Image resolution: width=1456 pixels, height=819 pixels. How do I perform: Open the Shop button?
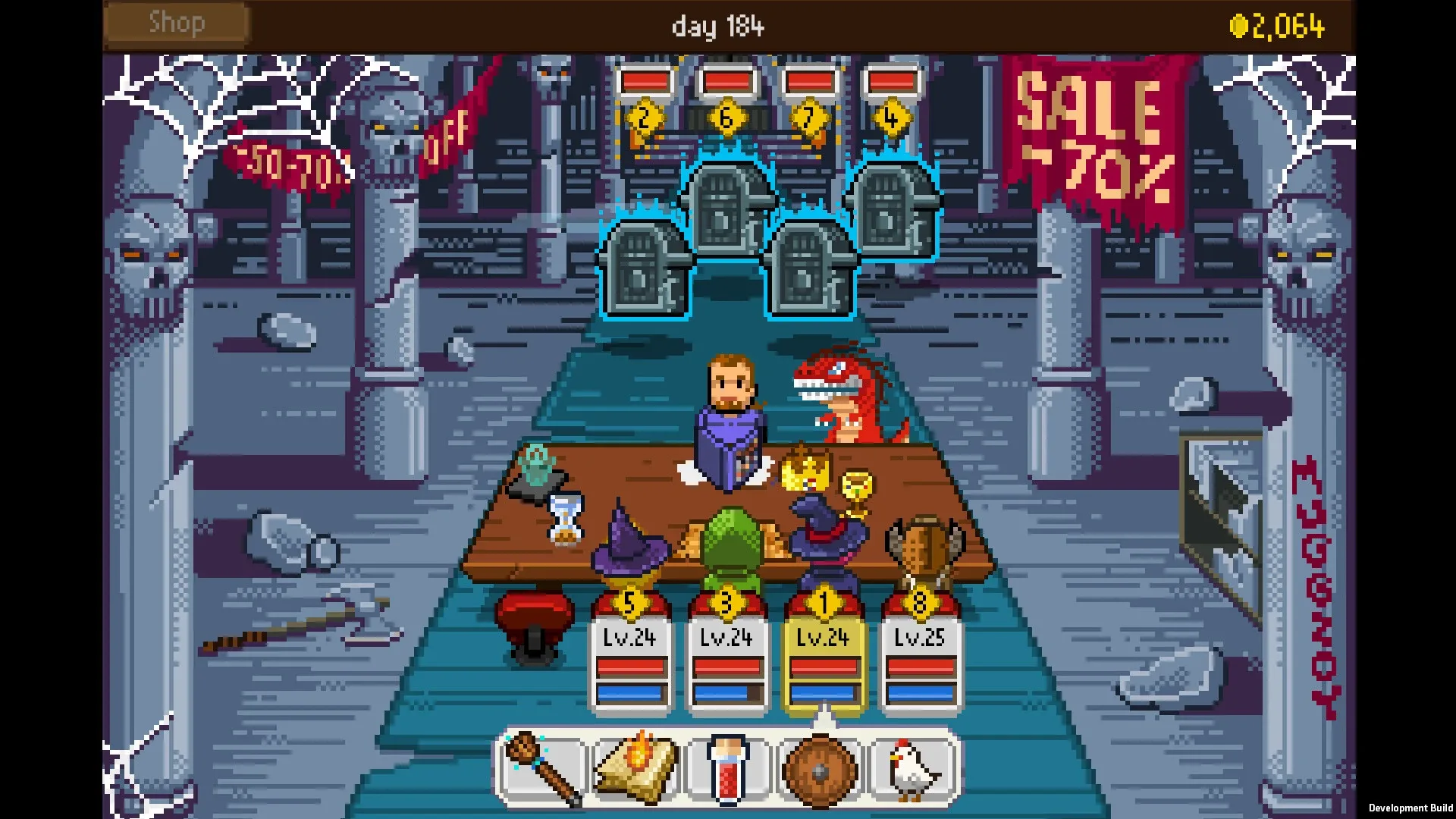(x=177, y=24)
